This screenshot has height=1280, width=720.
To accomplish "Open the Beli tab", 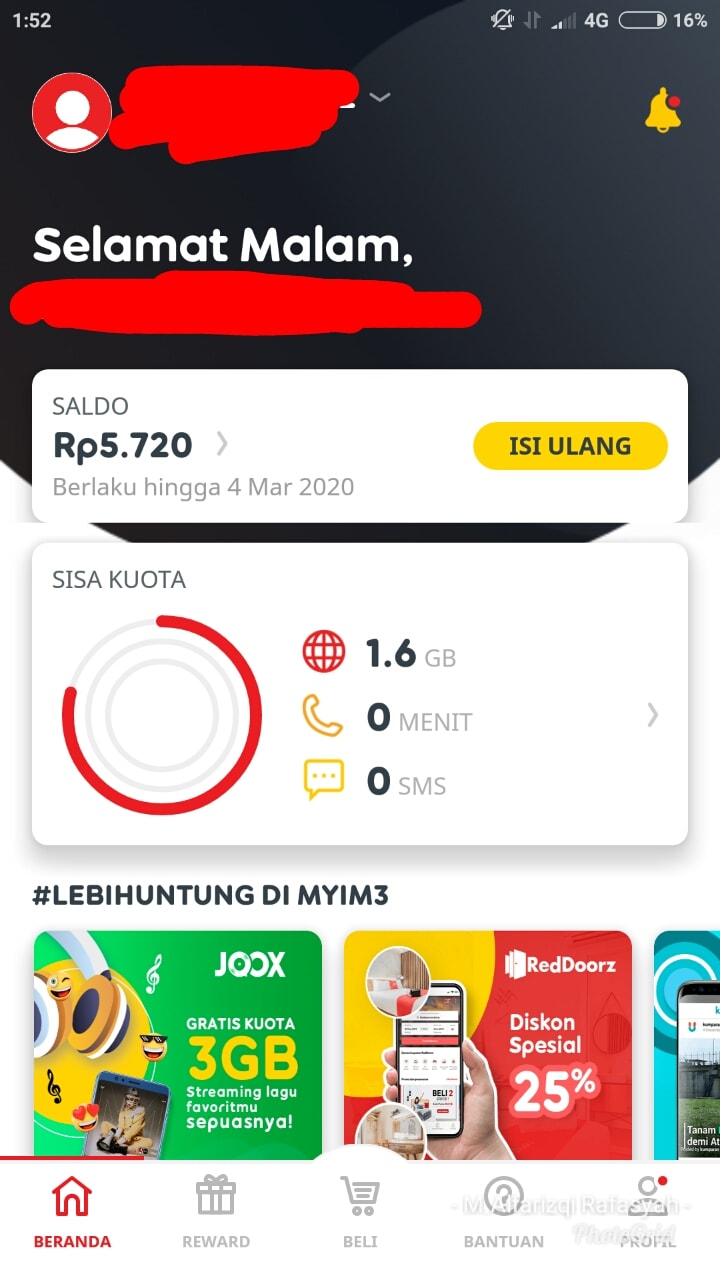I will click(x=360, y=1212).
